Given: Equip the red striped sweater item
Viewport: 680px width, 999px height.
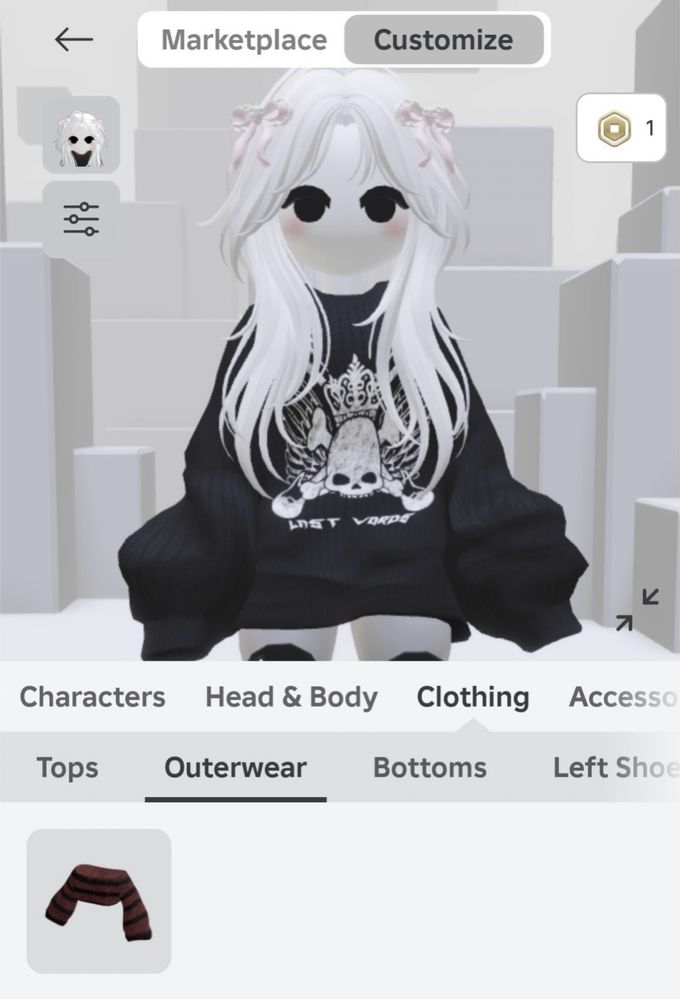Looking at the screenshot, I should (x=99, y=901).
